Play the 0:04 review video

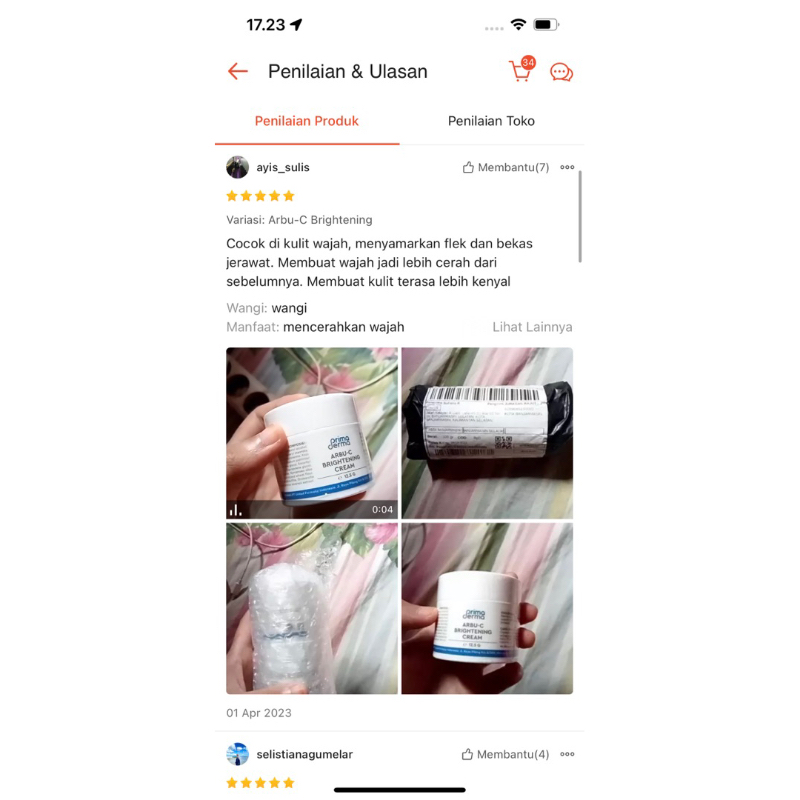click(x=312, y=433)
